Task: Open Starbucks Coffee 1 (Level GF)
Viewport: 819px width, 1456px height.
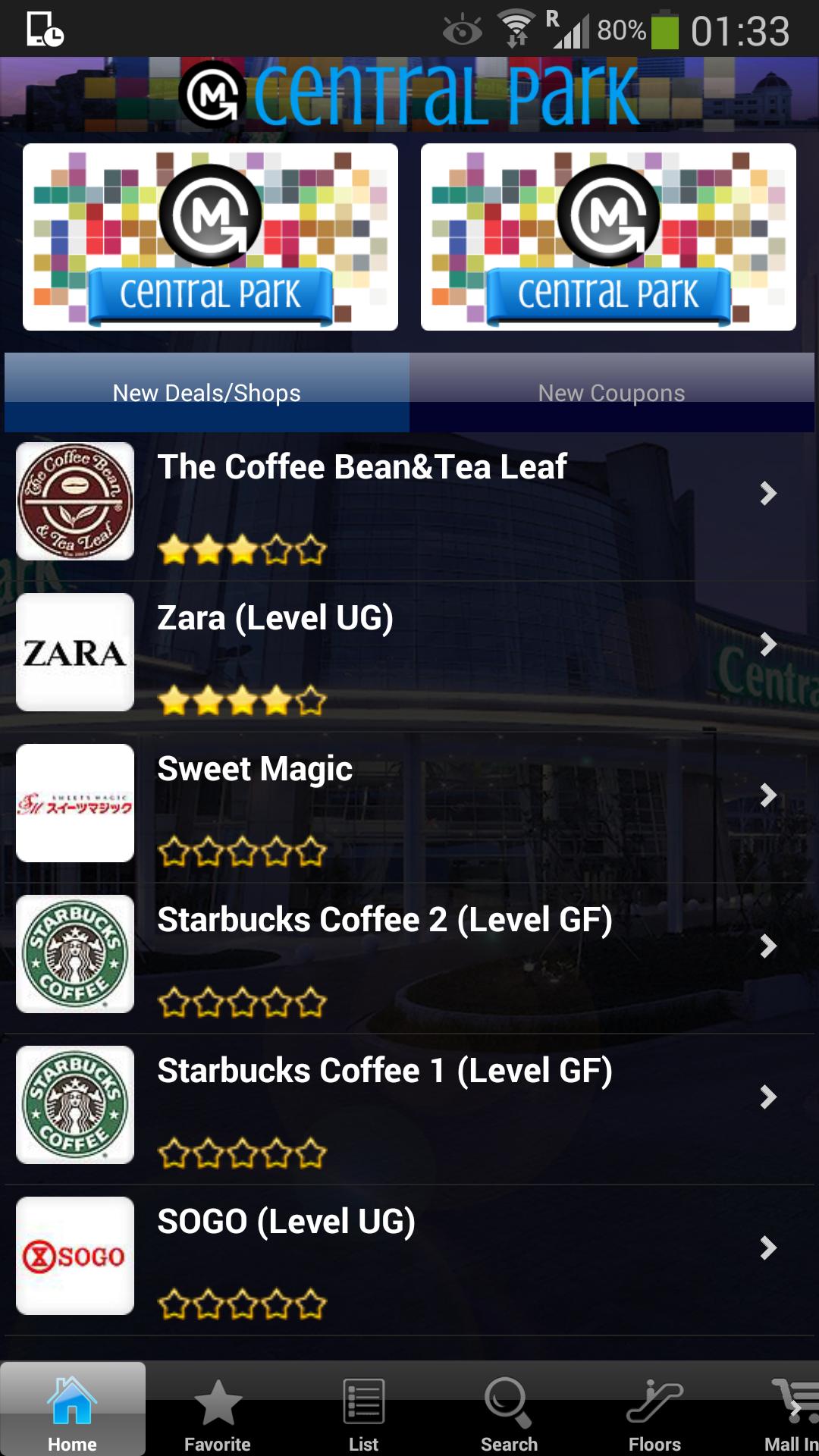Action: coord(409,1107)
